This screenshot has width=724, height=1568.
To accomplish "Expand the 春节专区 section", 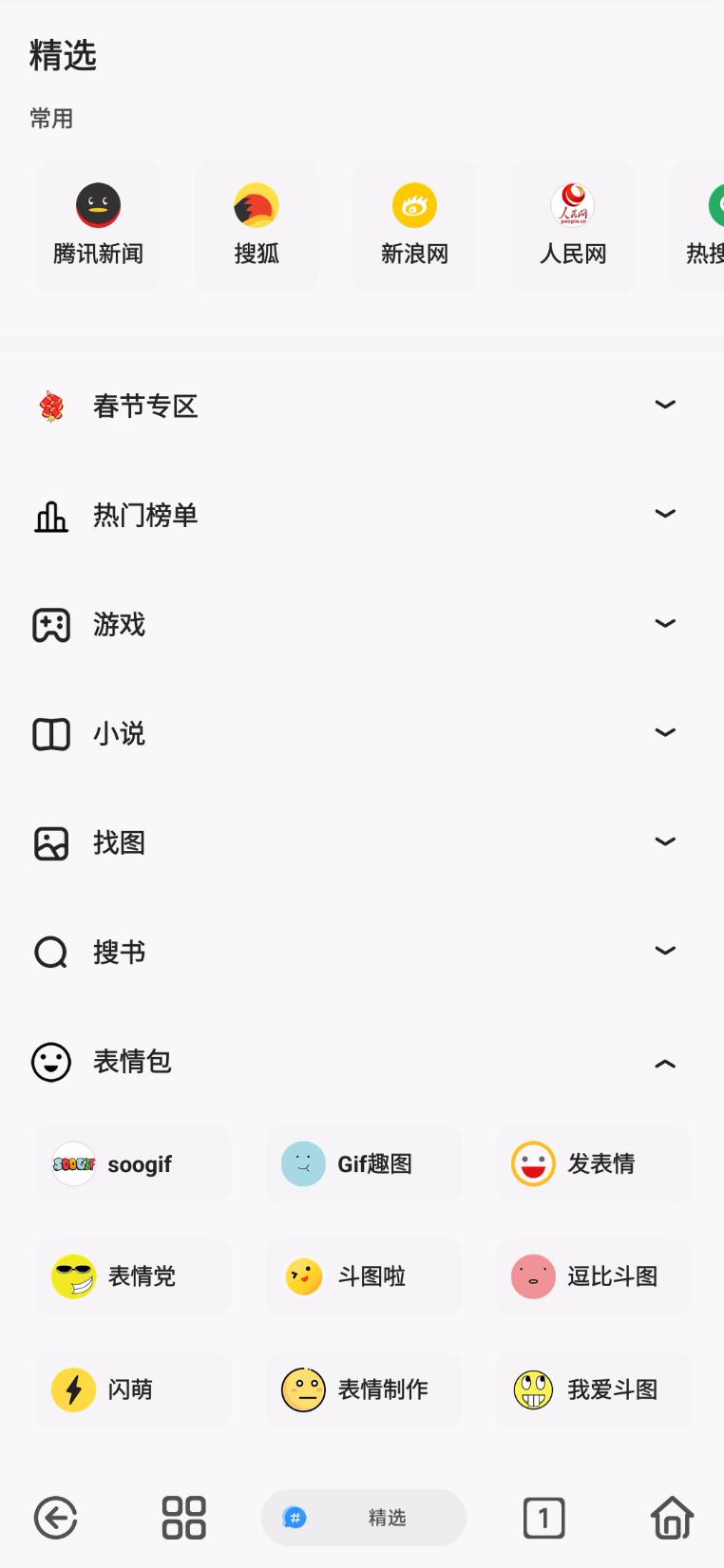I will pos(665,405).
